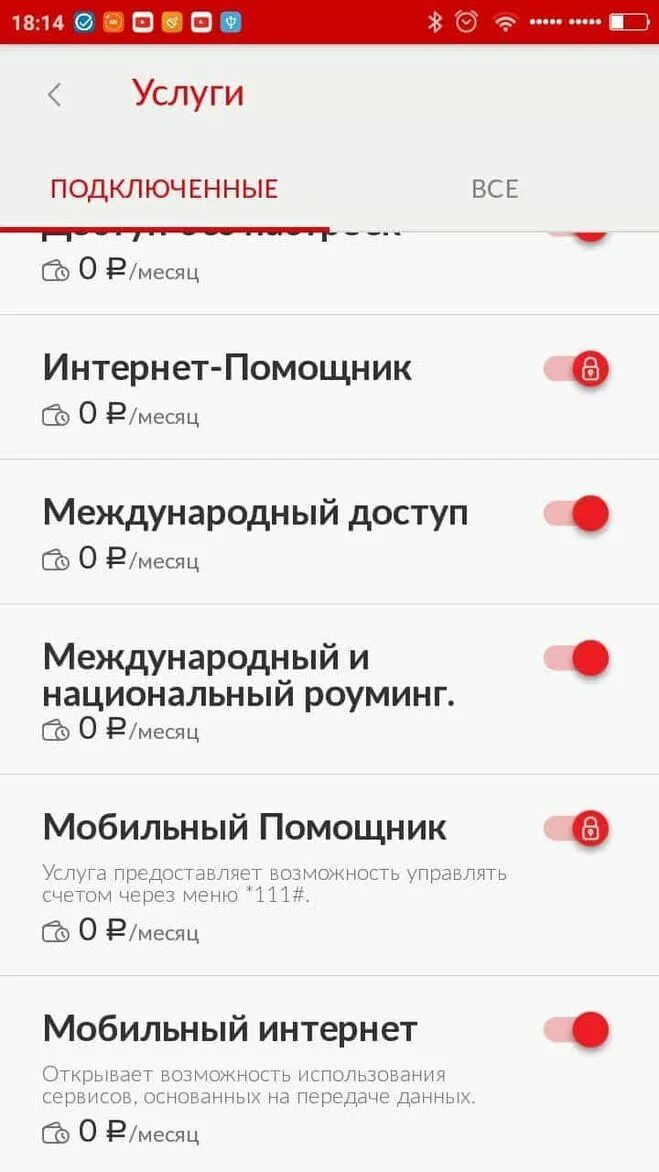This screenshot has height=1172, width=659.
Task: View Мобильный интернет service details
Action: coord(229,1029)
